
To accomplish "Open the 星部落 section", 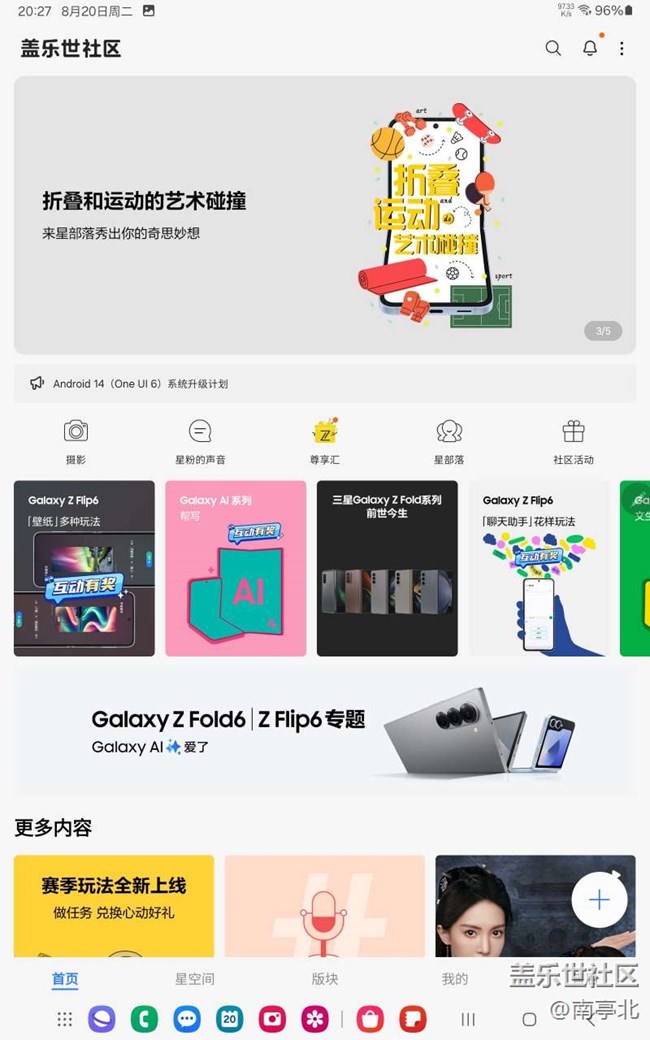I will click(x=449, y=441).
